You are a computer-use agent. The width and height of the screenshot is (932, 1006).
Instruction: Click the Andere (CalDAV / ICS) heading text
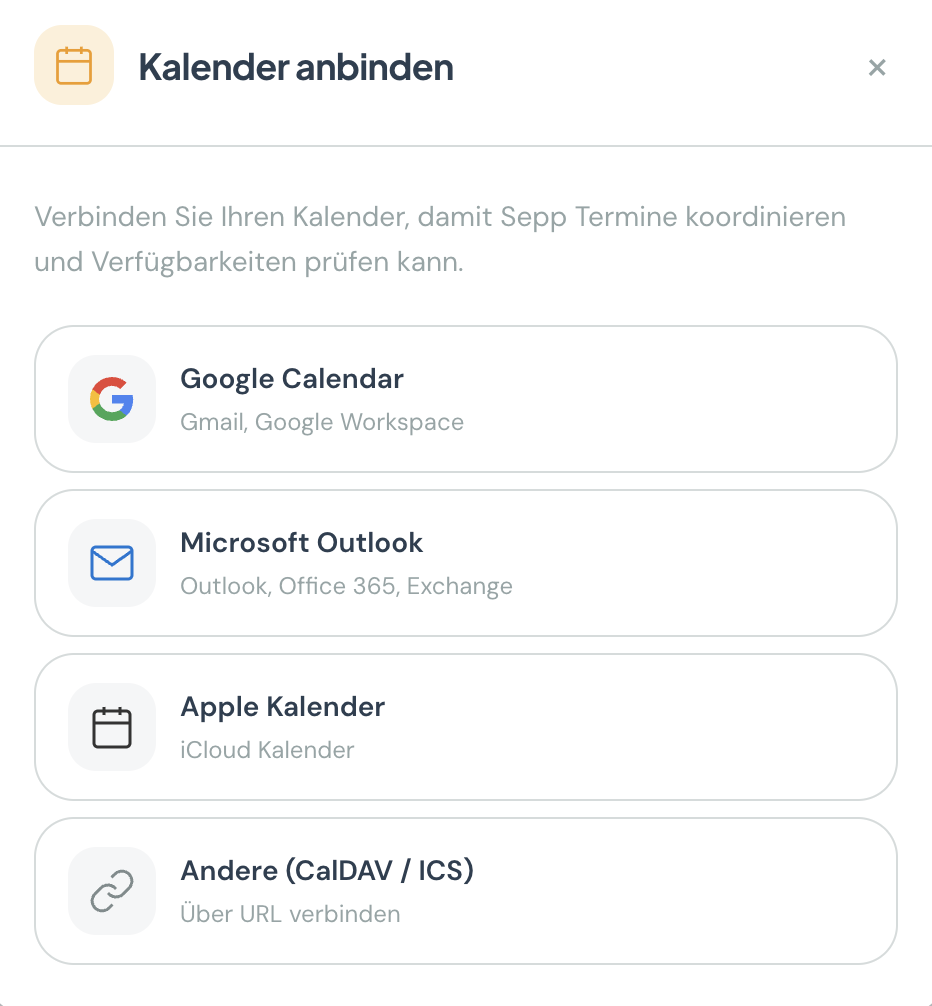(326, 870)
